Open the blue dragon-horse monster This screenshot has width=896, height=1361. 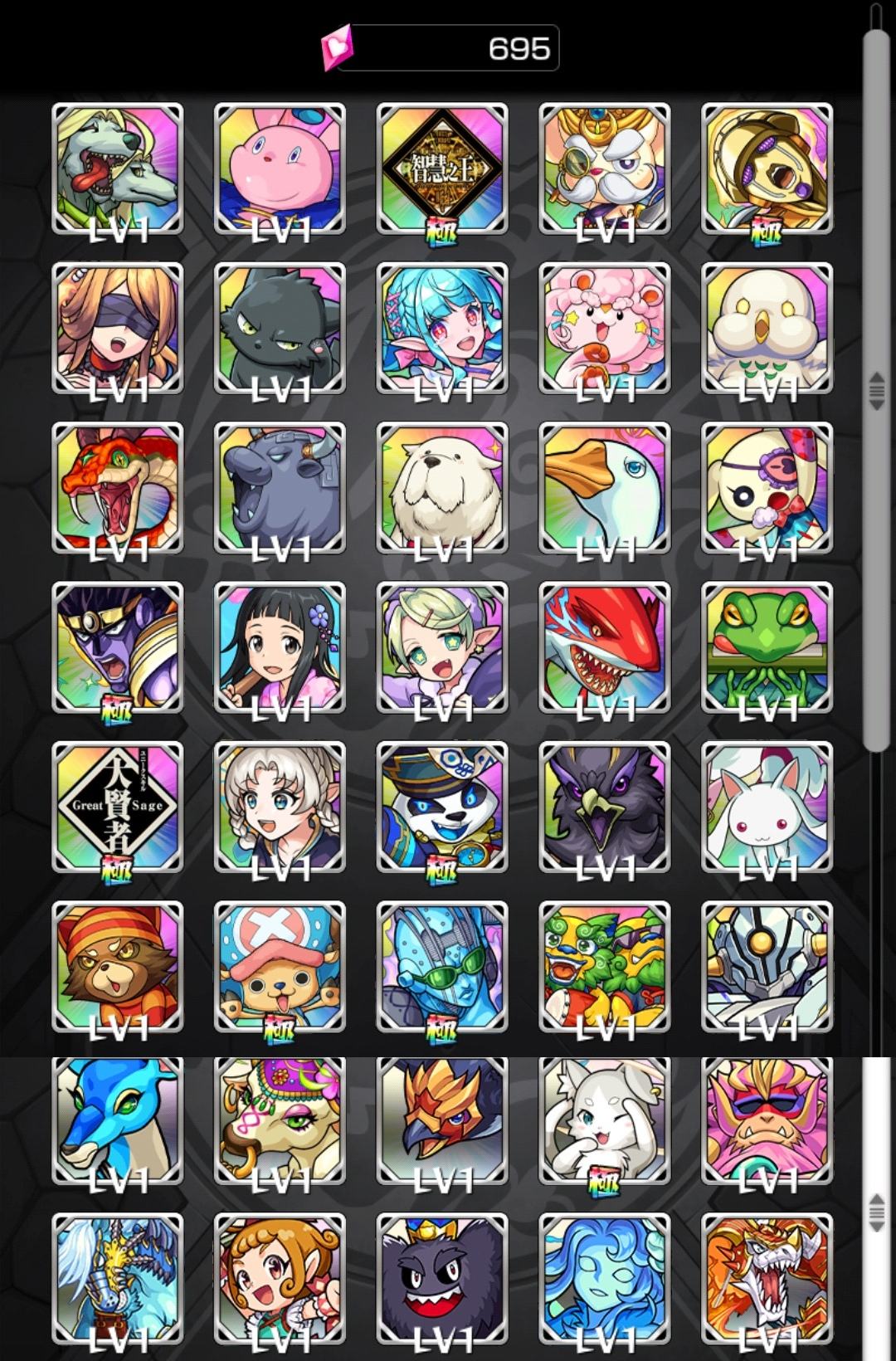(117, 1120)
